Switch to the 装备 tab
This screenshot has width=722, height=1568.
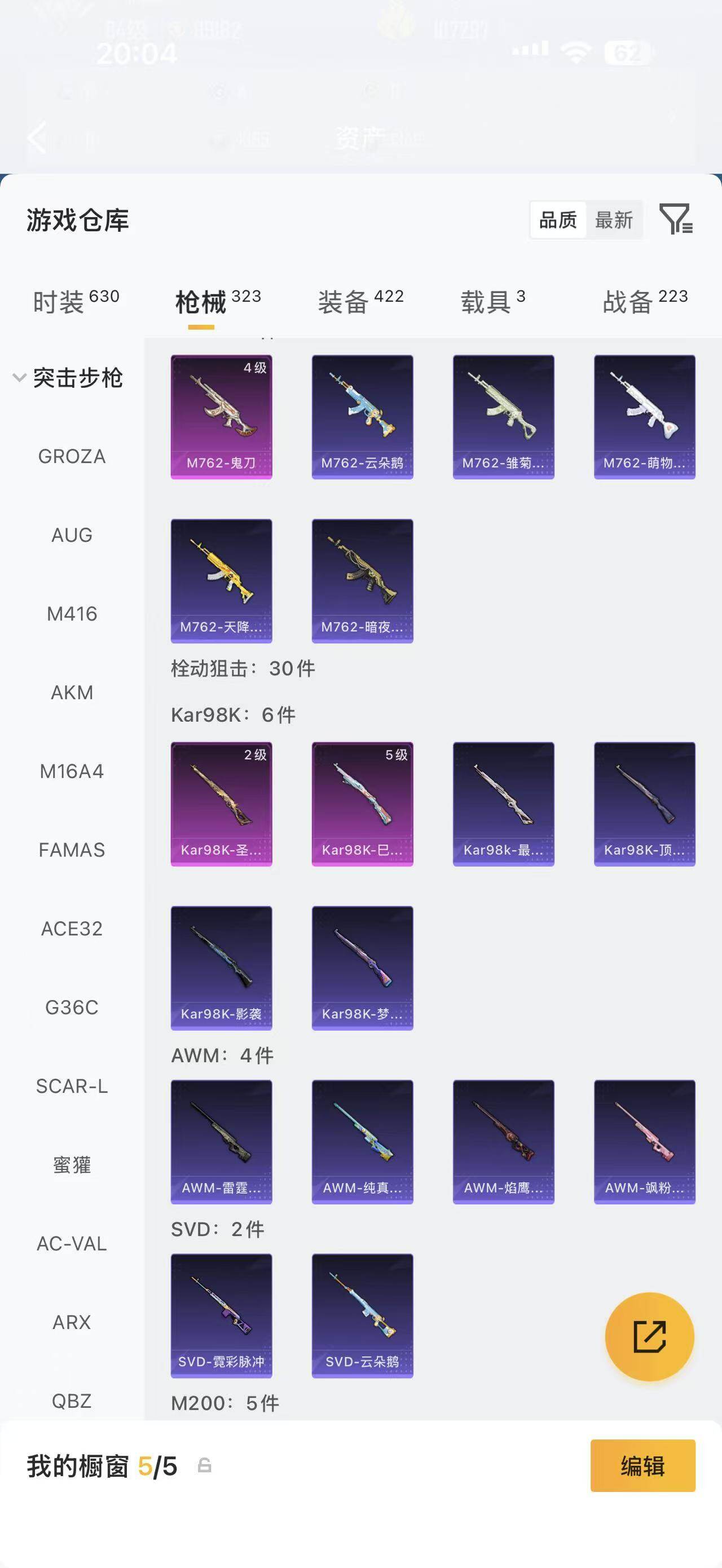pyautogui.click(x=360, y=301)
